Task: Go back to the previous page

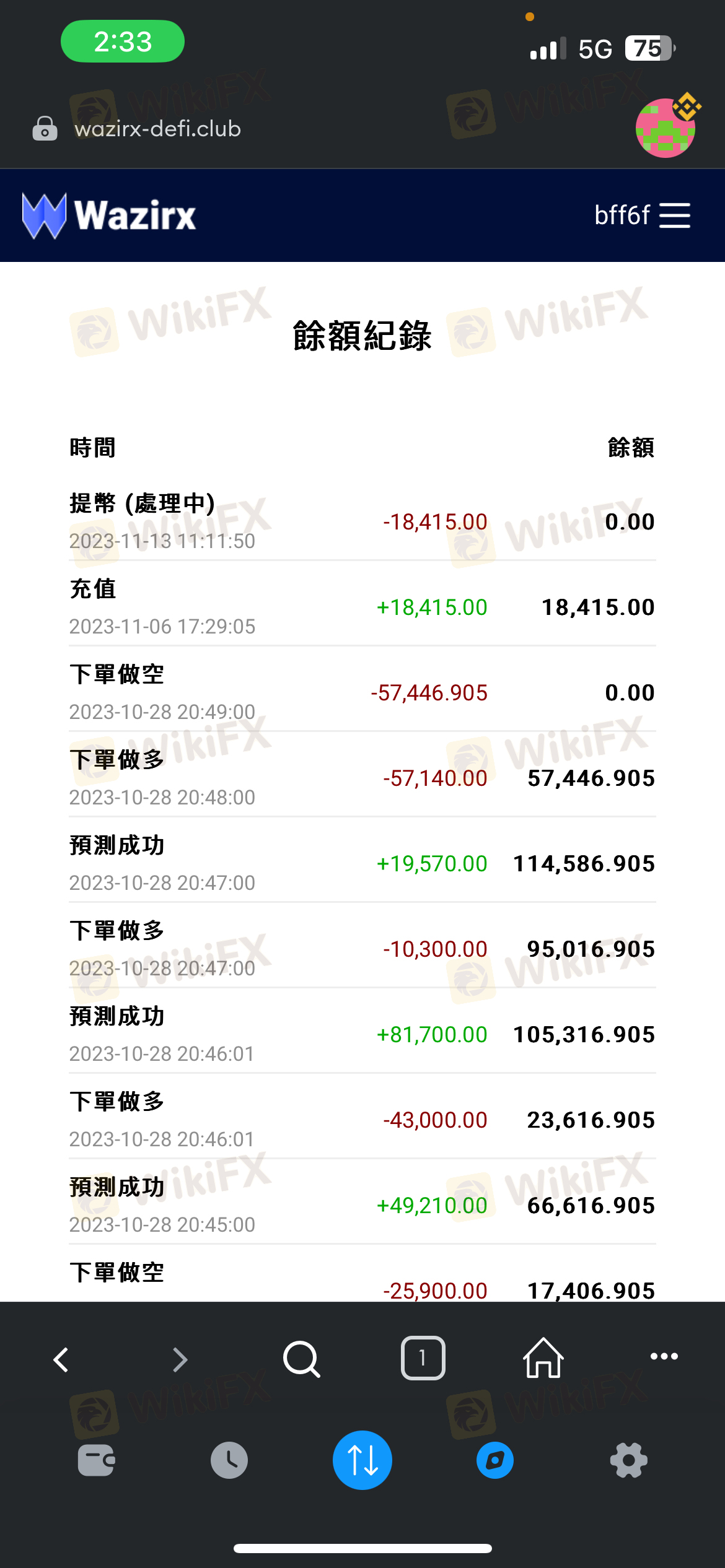Action: tap(61, 1359)
